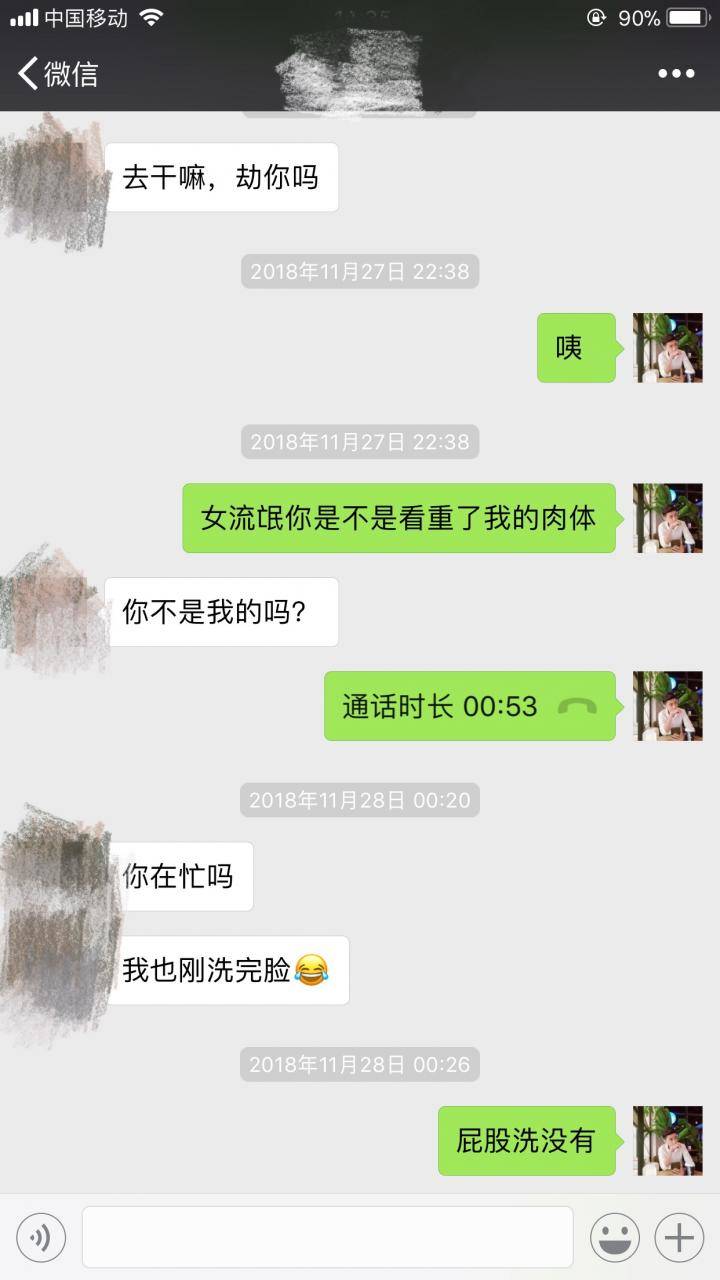720x1280 pixels.
Task: Tap the 屁股洗没有 message bubble
Action: pos(525,1140)
